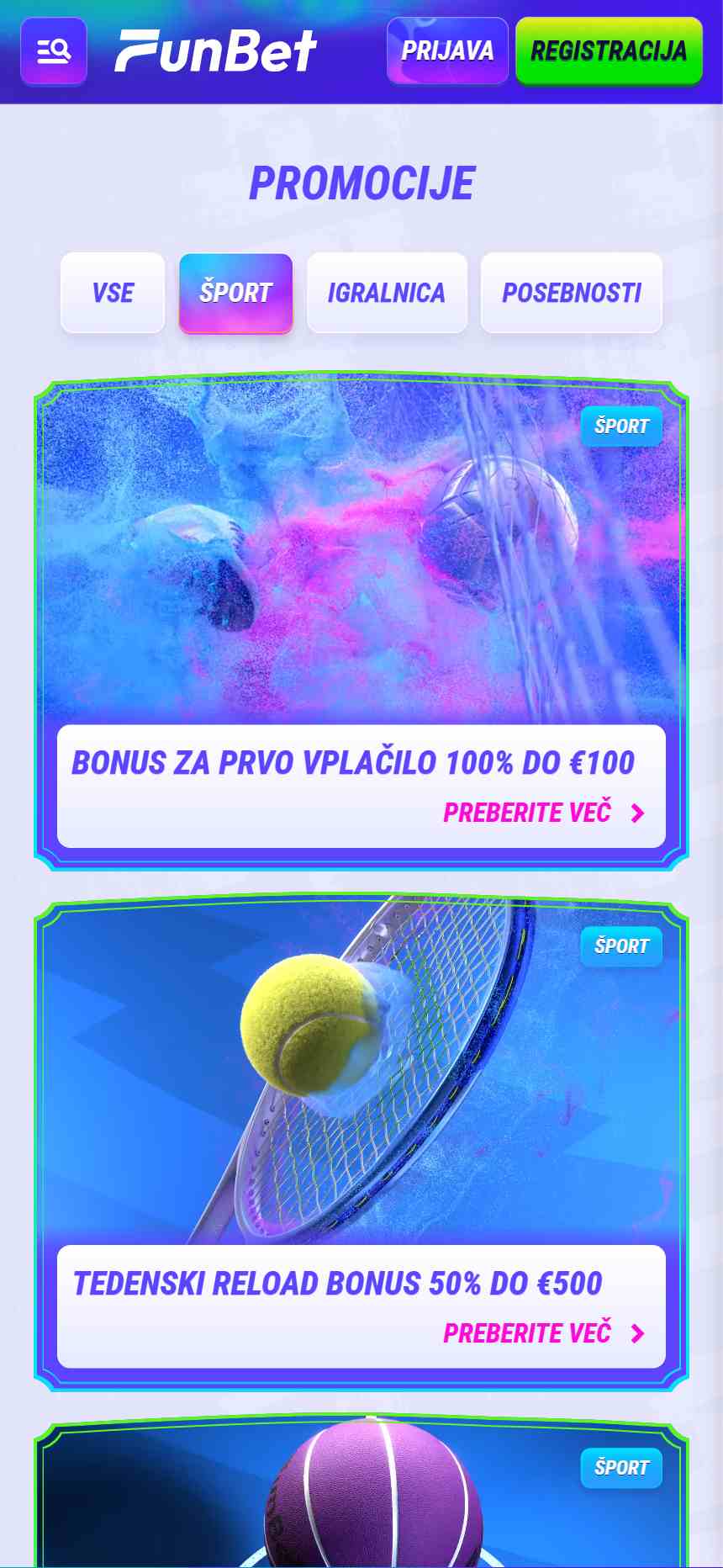Switch to the Igralnica tab
Image resolution: width=723 pixels, height=1568 pixels.
click(x=387, y=293)
